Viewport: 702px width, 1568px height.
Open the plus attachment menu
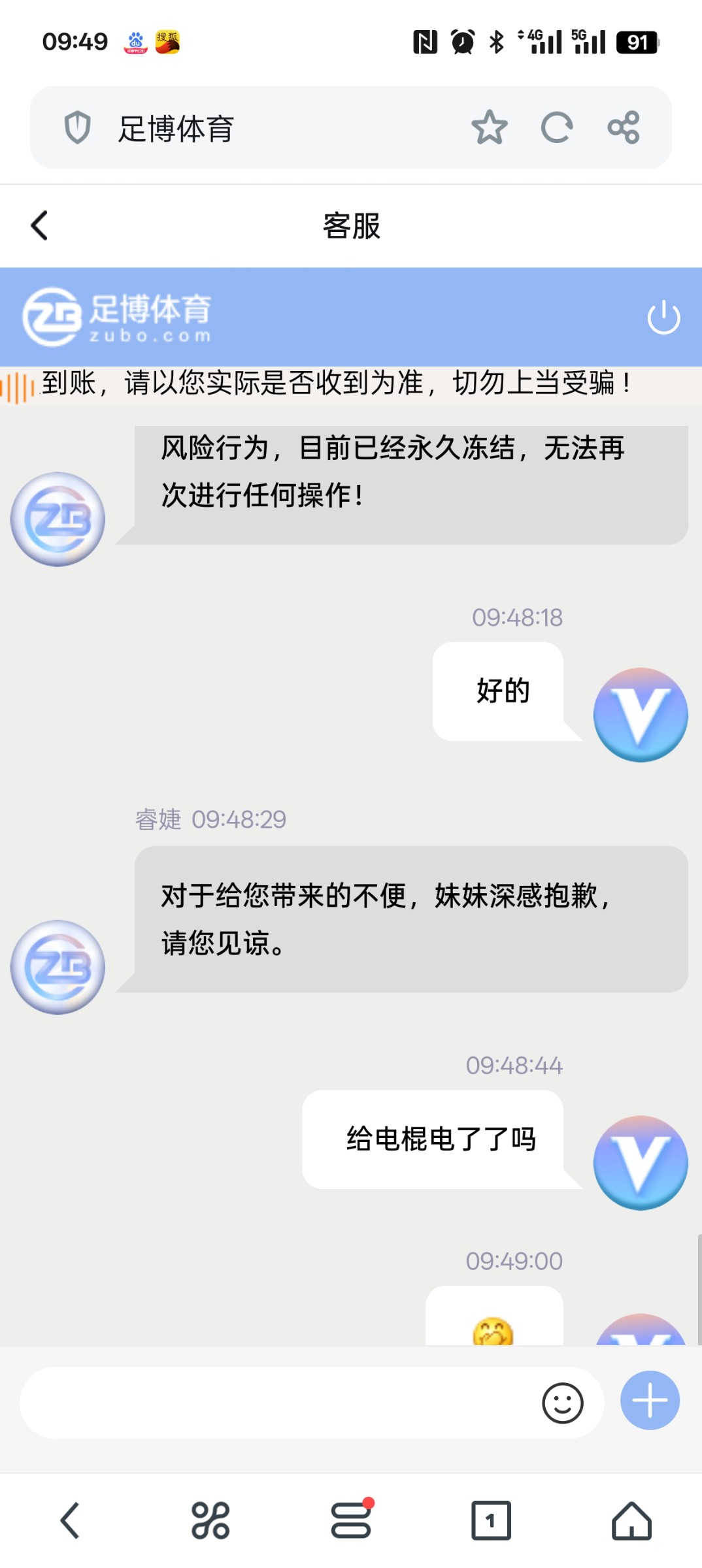tap(650, 1400)
